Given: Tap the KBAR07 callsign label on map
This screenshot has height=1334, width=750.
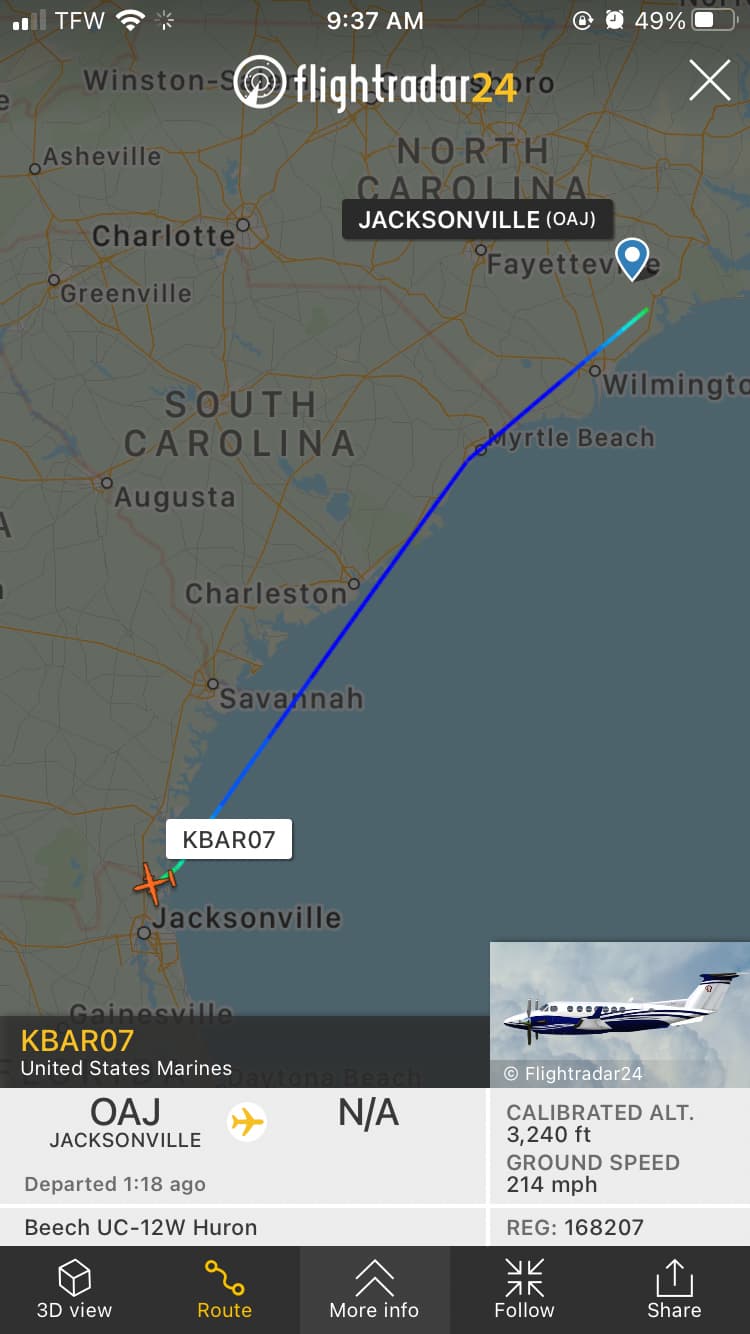Looking at the screenshot, I should click(229, 839).
